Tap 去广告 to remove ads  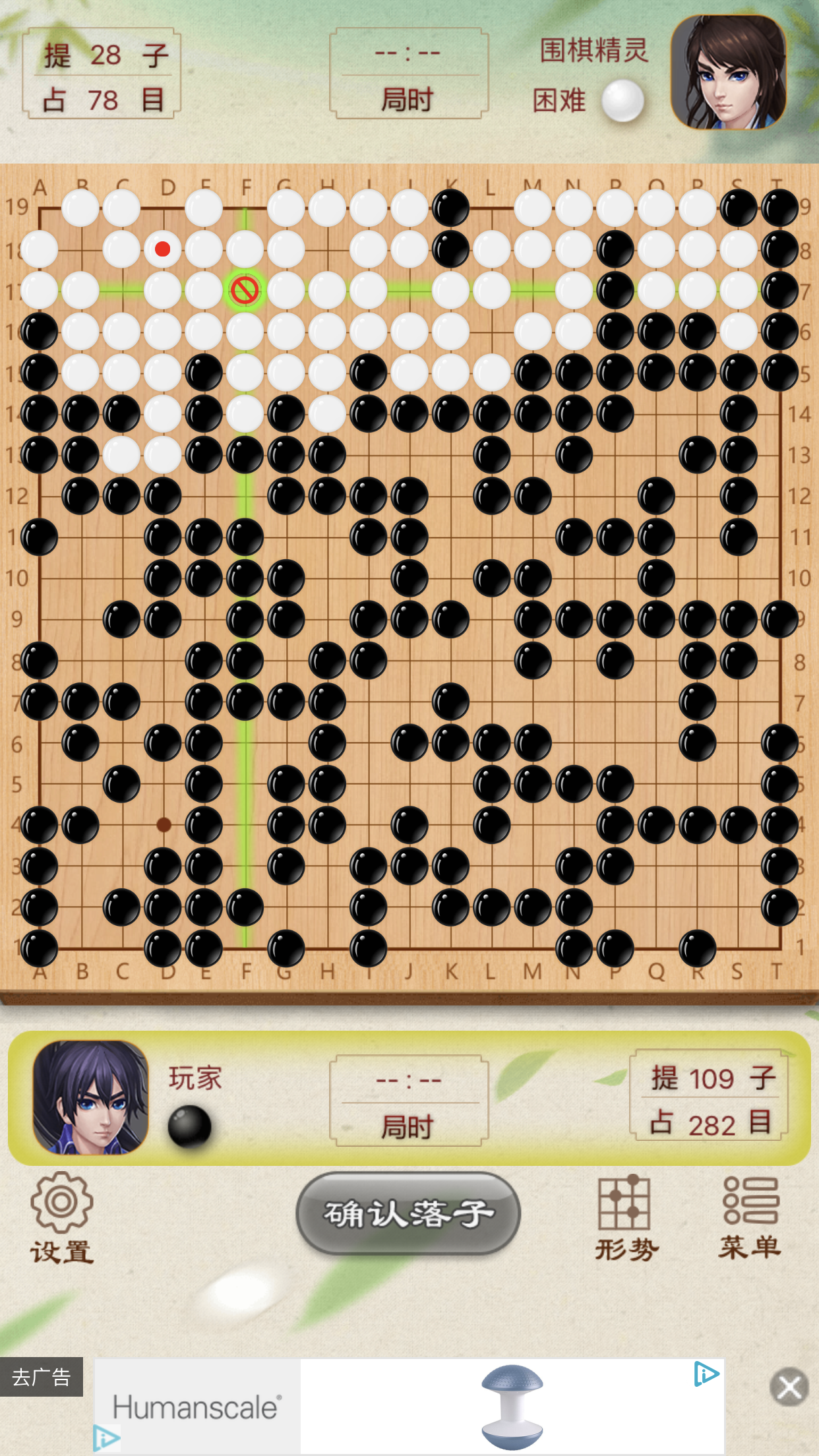(x=41, y=1377)
